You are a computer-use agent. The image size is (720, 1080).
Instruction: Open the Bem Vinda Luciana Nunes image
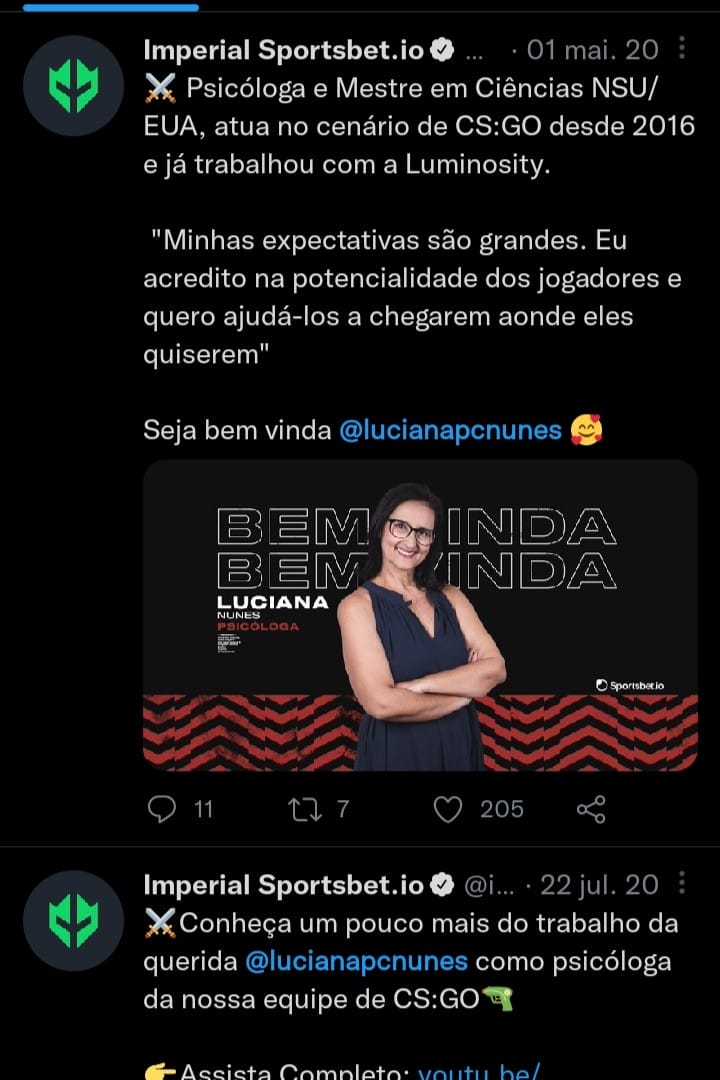(x=420, y=615)
